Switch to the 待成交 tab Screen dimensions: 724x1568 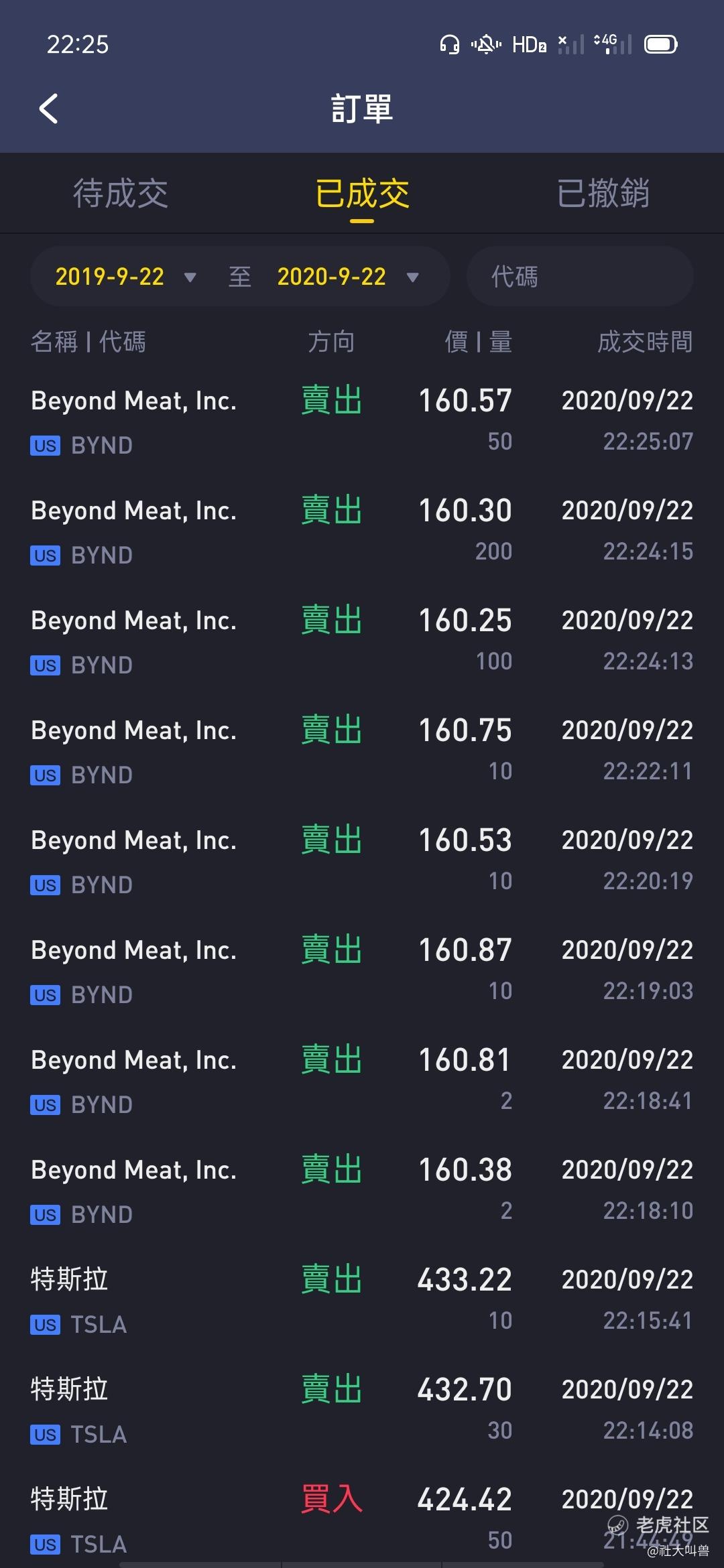coord(121,194)
